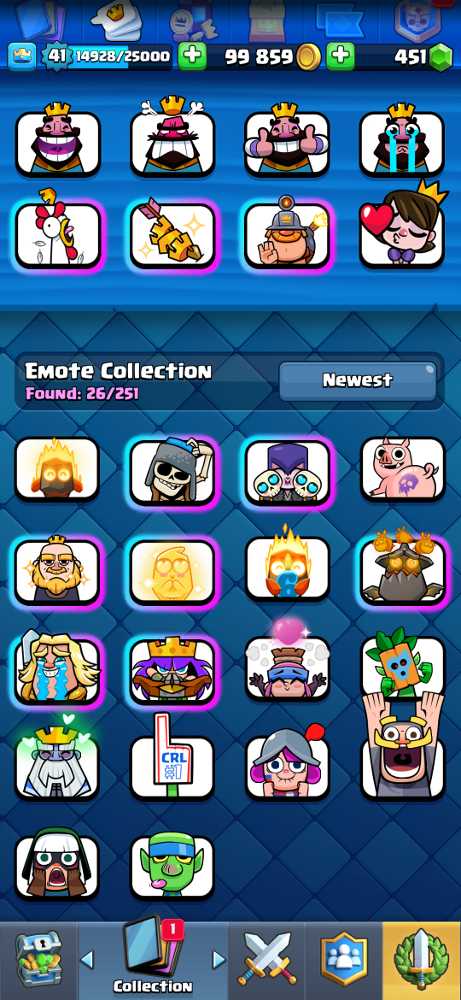Pick the Miner waving emote
Image resolution: width=461 pixels, height=1000 pixels.
coord(287,235)
